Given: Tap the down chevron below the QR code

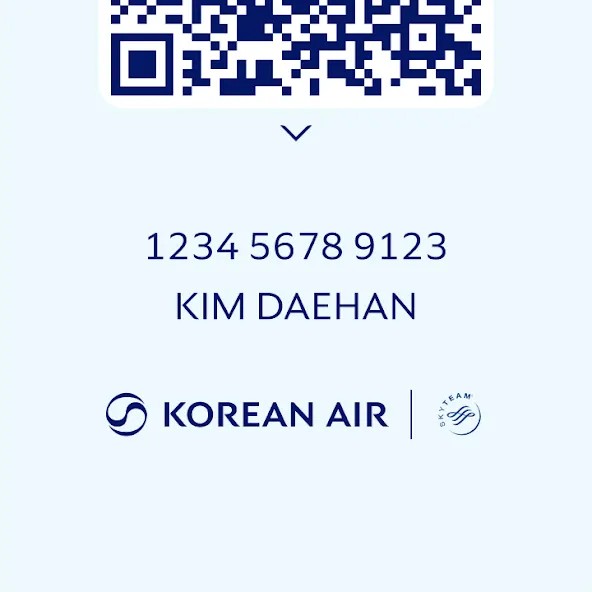Looking at the screenshot, I should 296,133.
